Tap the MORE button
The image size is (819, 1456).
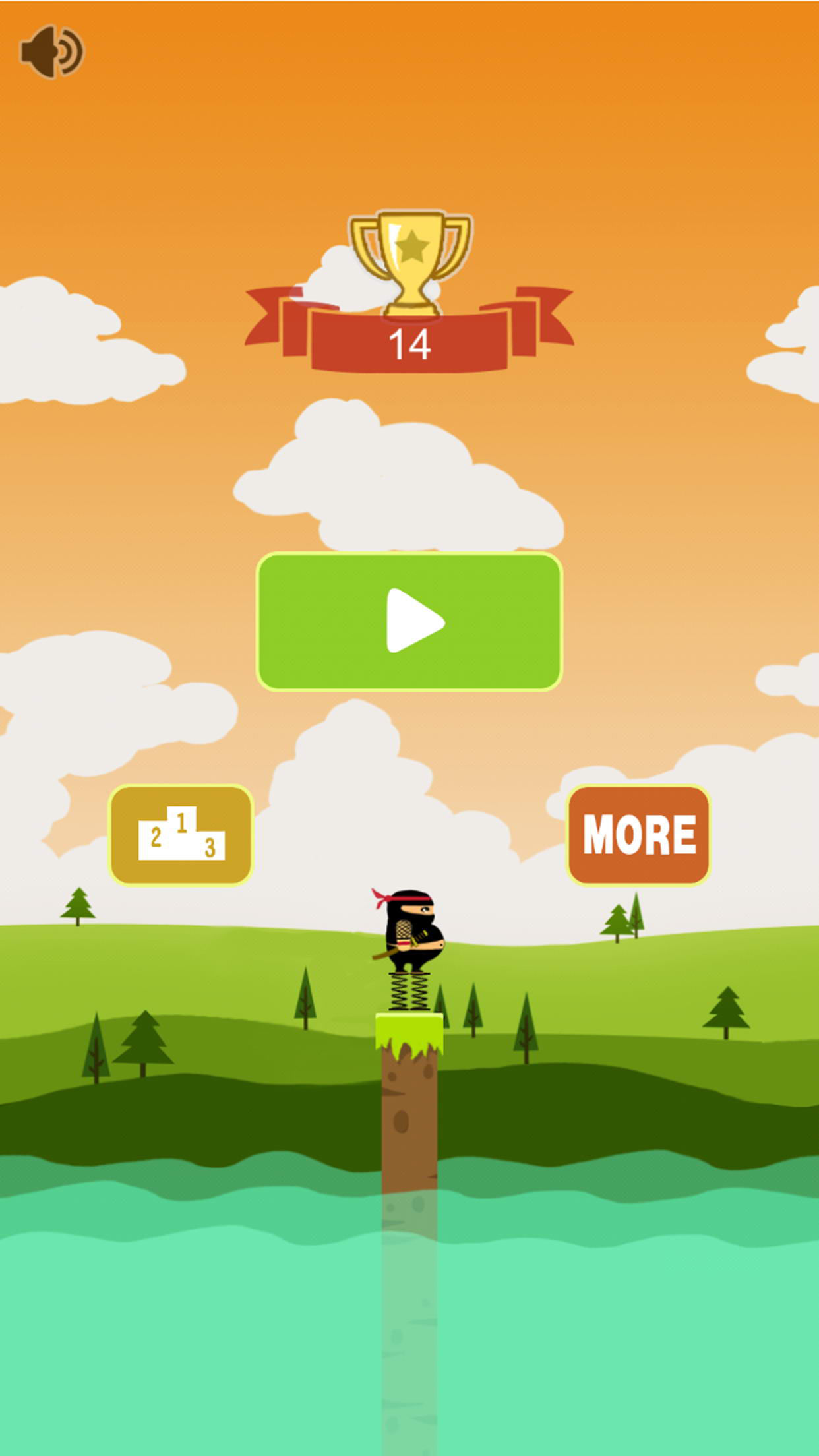click(x=638, y=834)
